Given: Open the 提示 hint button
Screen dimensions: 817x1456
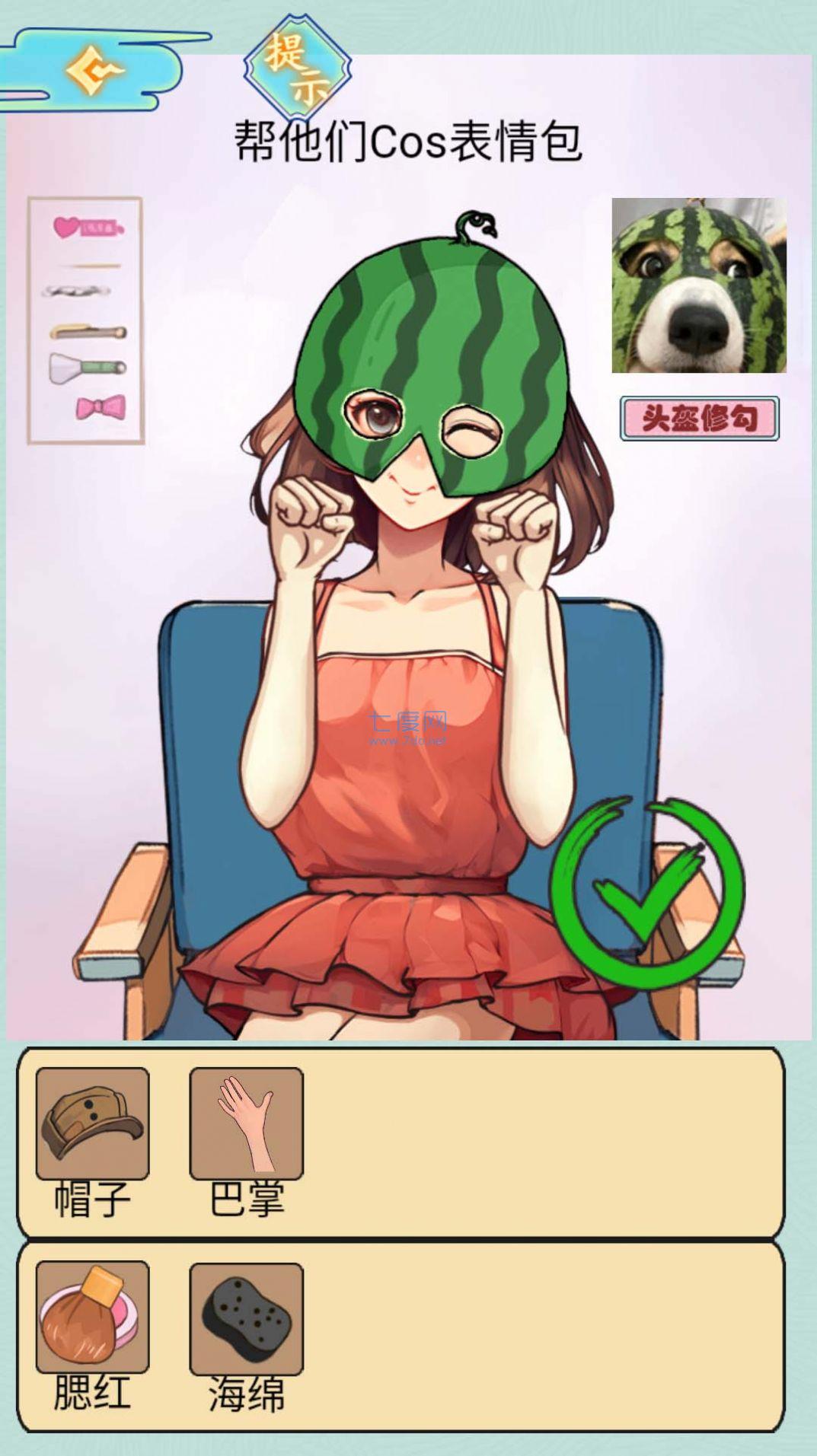Looking at the screenshot, I should 298,68.
